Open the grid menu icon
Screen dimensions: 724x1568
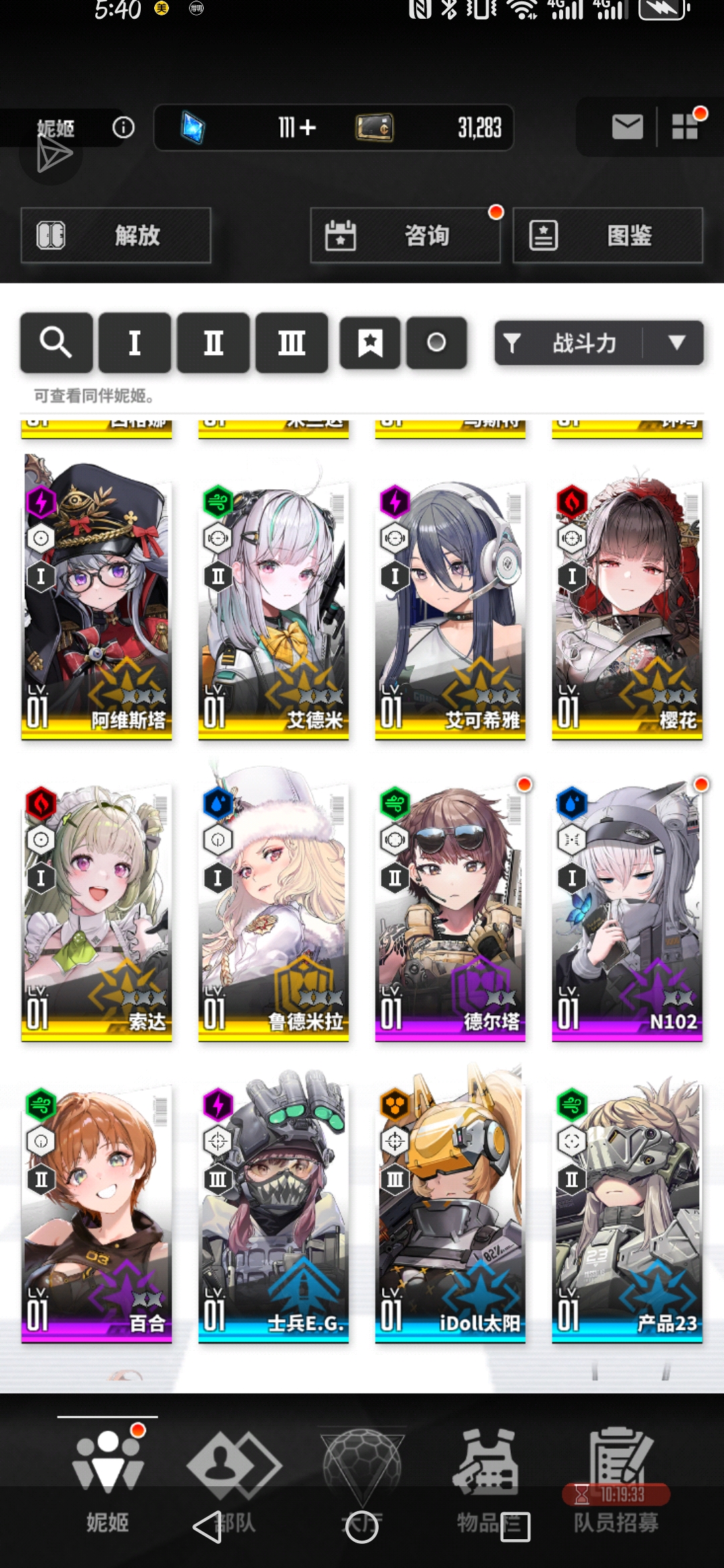pos(685,127)
